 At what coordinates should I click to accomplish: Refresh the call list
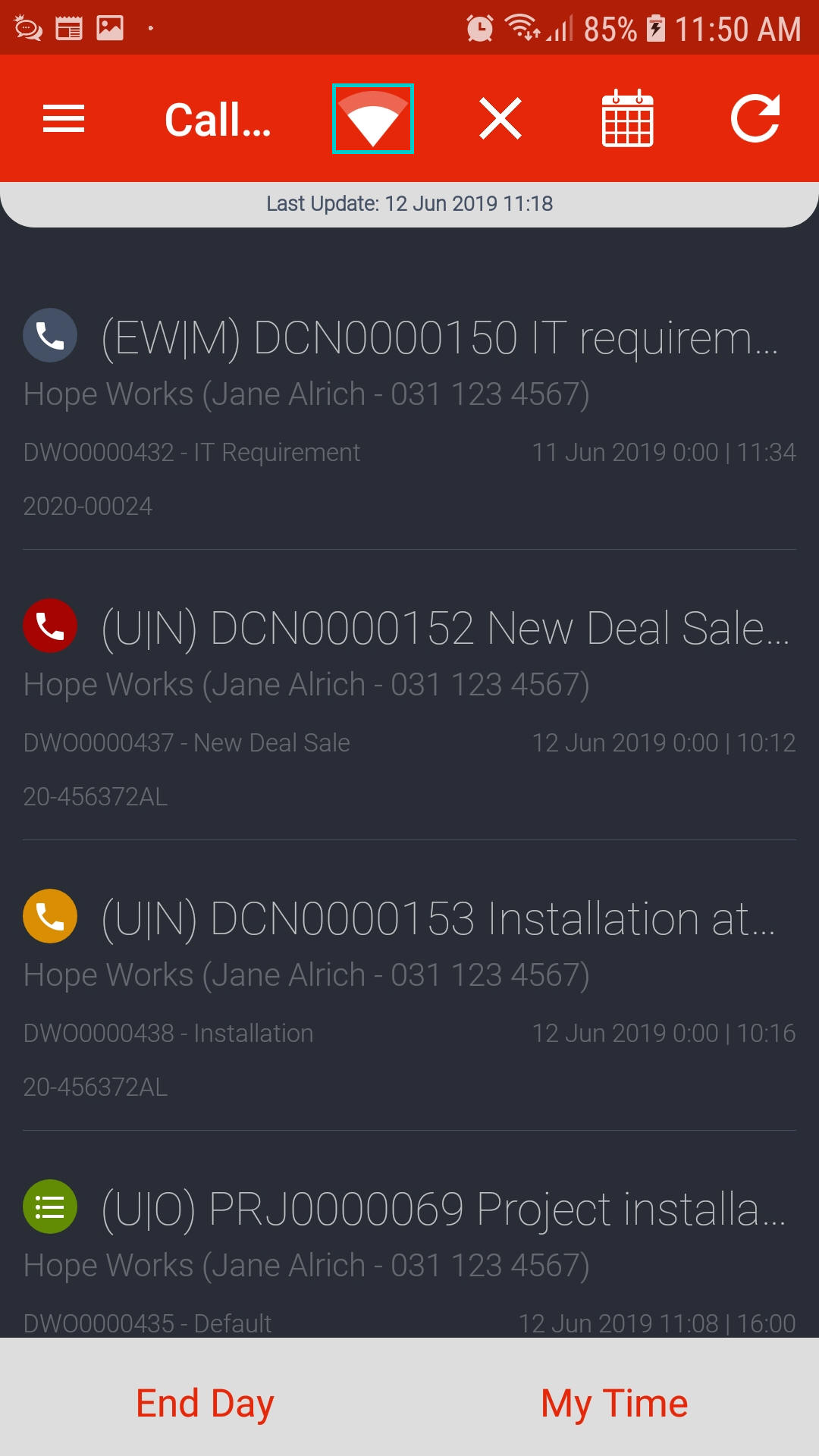(755, 119)
